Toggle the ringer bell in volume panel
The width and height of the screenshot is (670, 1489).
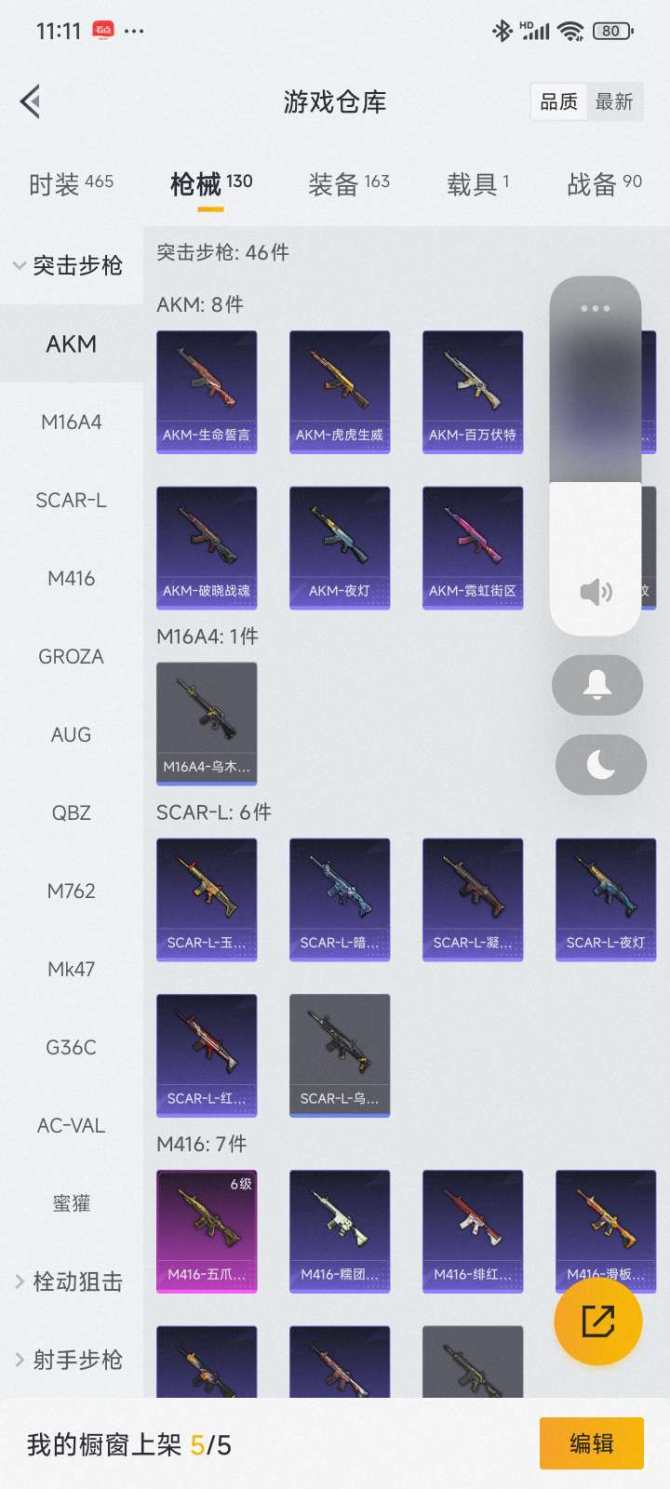pyautogui.click(x=597, y=685)
